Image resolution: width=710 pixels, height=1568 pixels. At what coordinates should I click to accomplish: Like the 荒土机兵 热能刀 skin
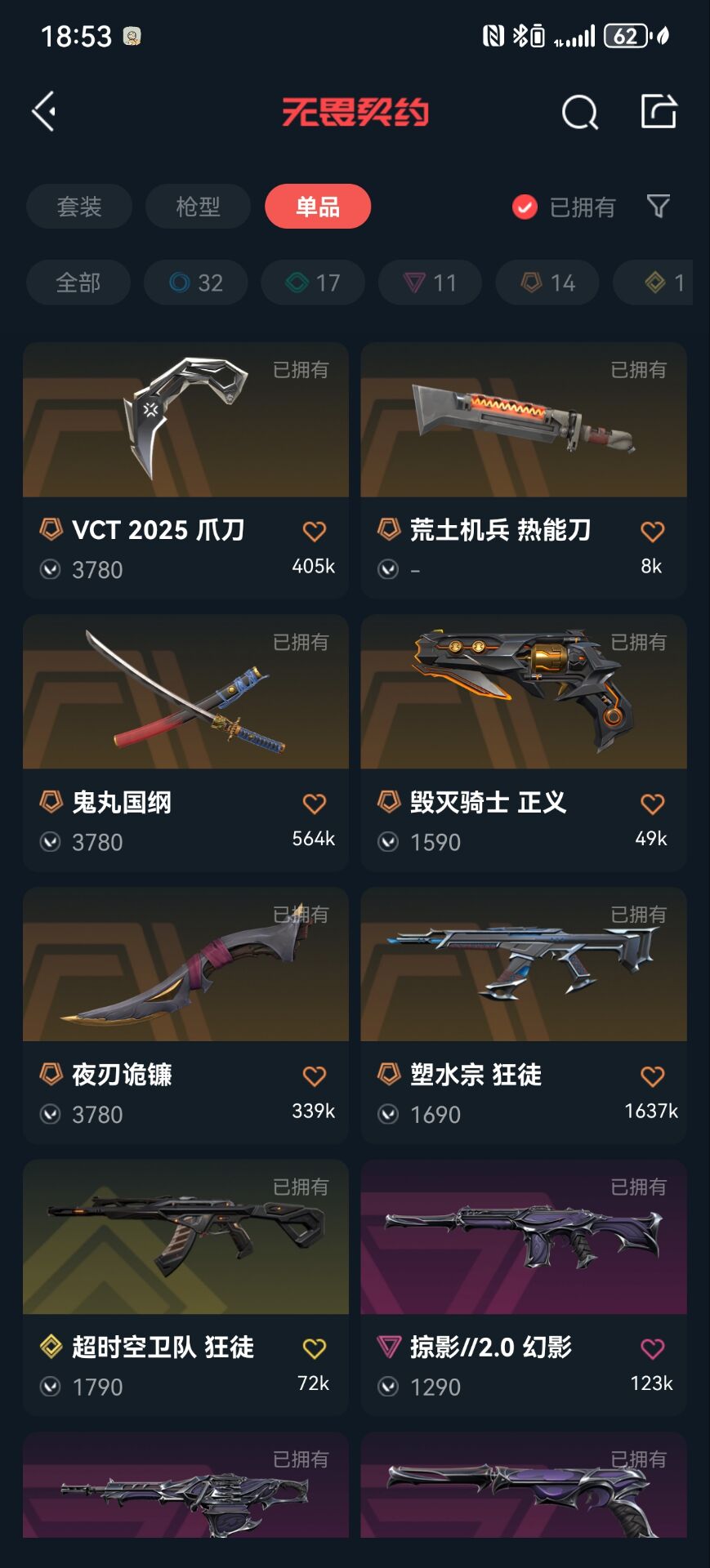point(652,532)
